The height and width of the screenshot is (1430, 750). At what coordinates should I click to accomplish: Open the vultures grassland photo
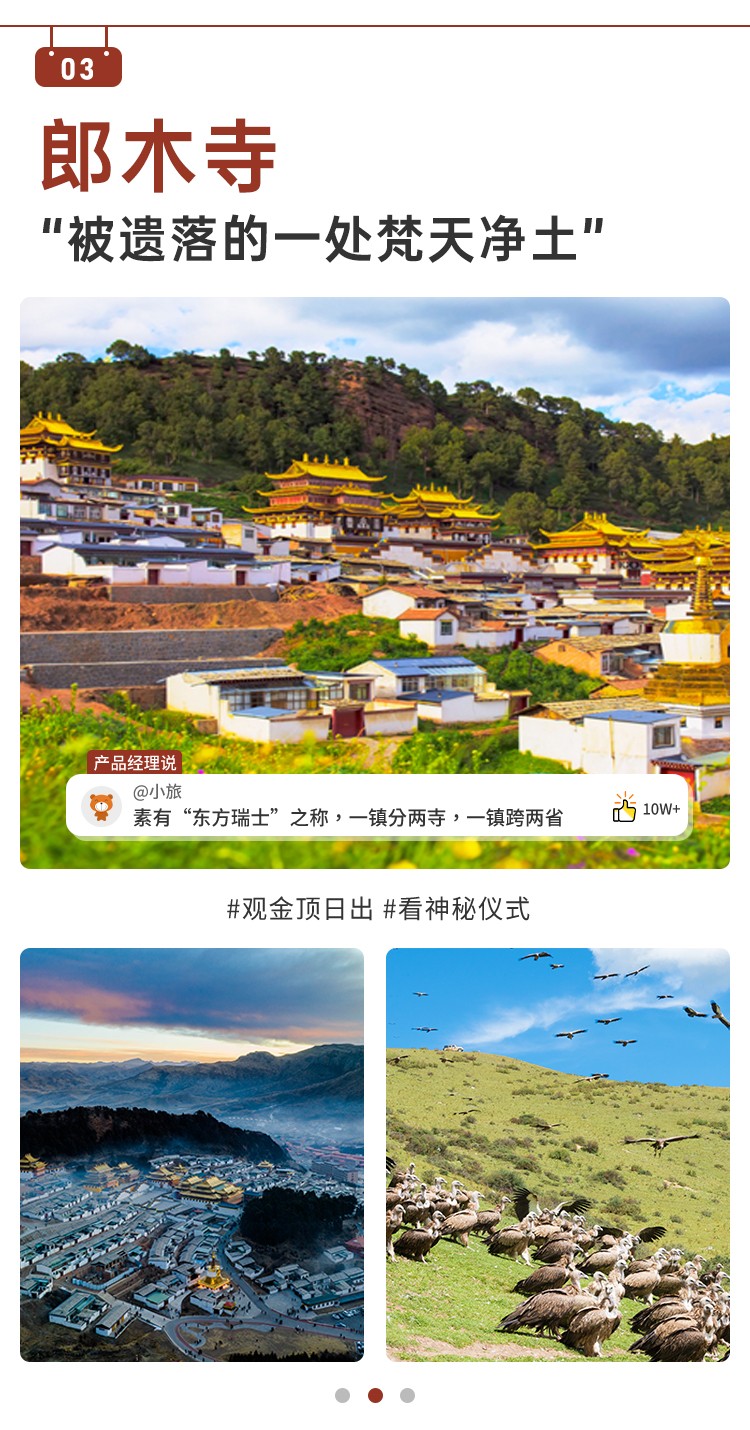point(560,1150)
